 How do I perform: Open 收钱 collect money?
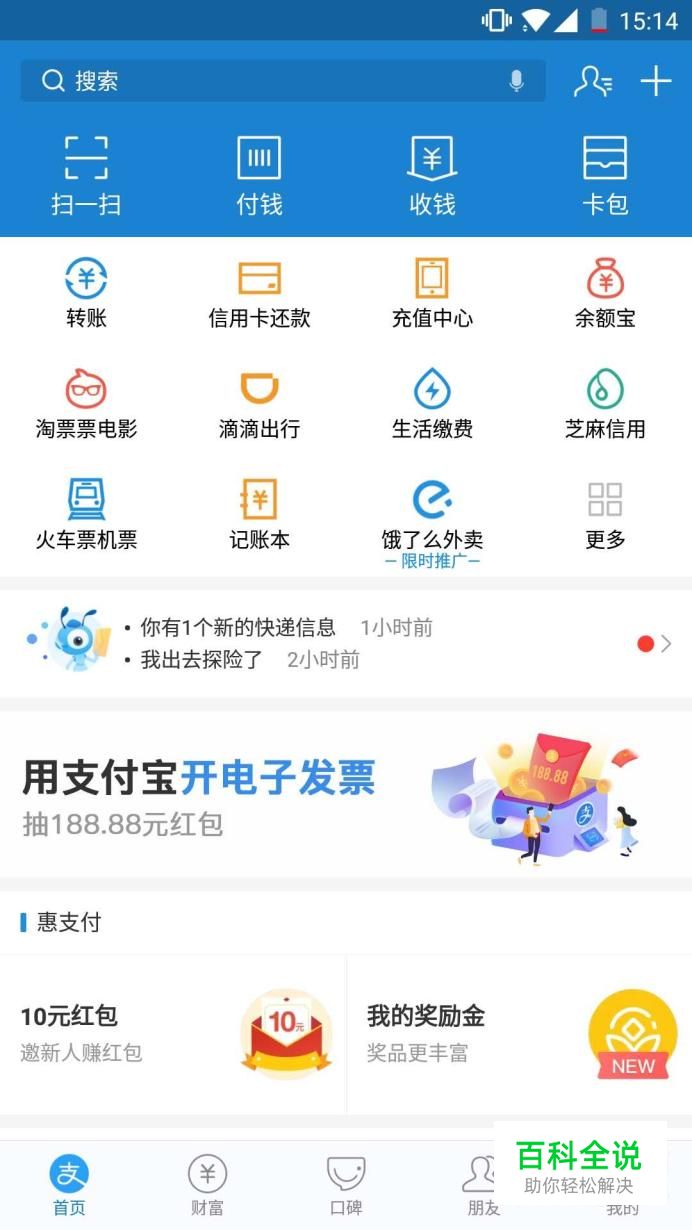point(432,176)
